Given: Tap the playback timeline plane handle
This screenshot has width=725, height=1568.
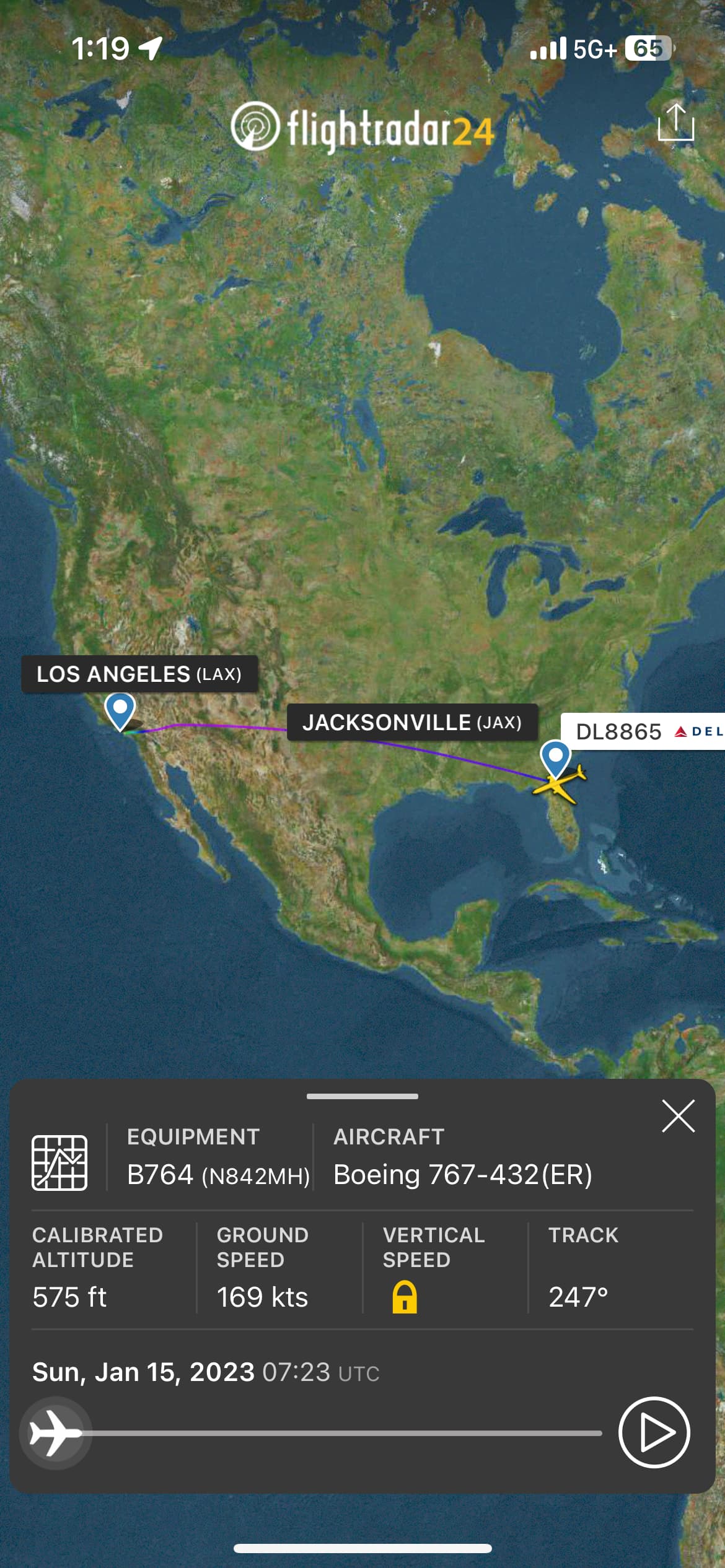Looking at the screenshot, I should pos(56,1433).
